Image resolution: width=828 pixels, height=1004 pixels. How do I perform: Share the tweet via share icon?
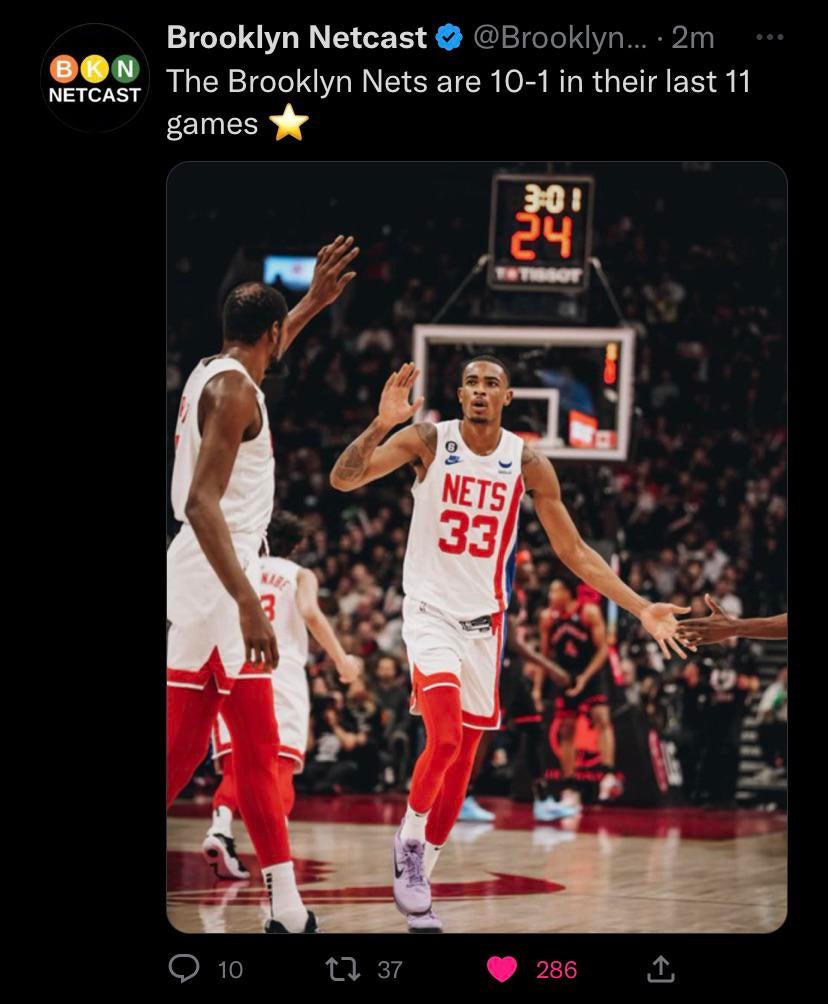coord(661,967)
